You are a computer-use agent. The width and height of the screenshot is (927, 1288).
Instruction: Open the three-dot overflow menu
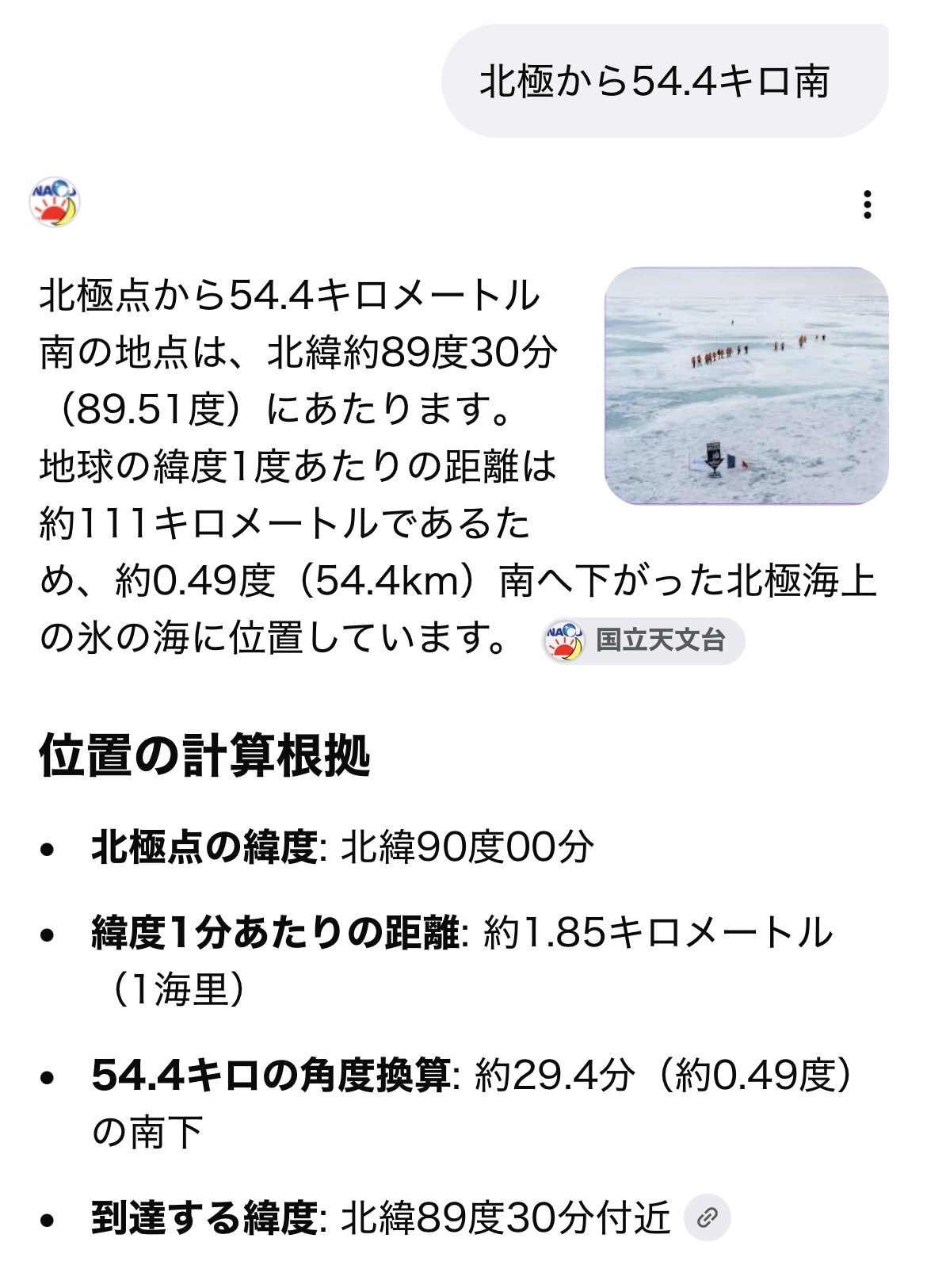(x=868, y=204)
